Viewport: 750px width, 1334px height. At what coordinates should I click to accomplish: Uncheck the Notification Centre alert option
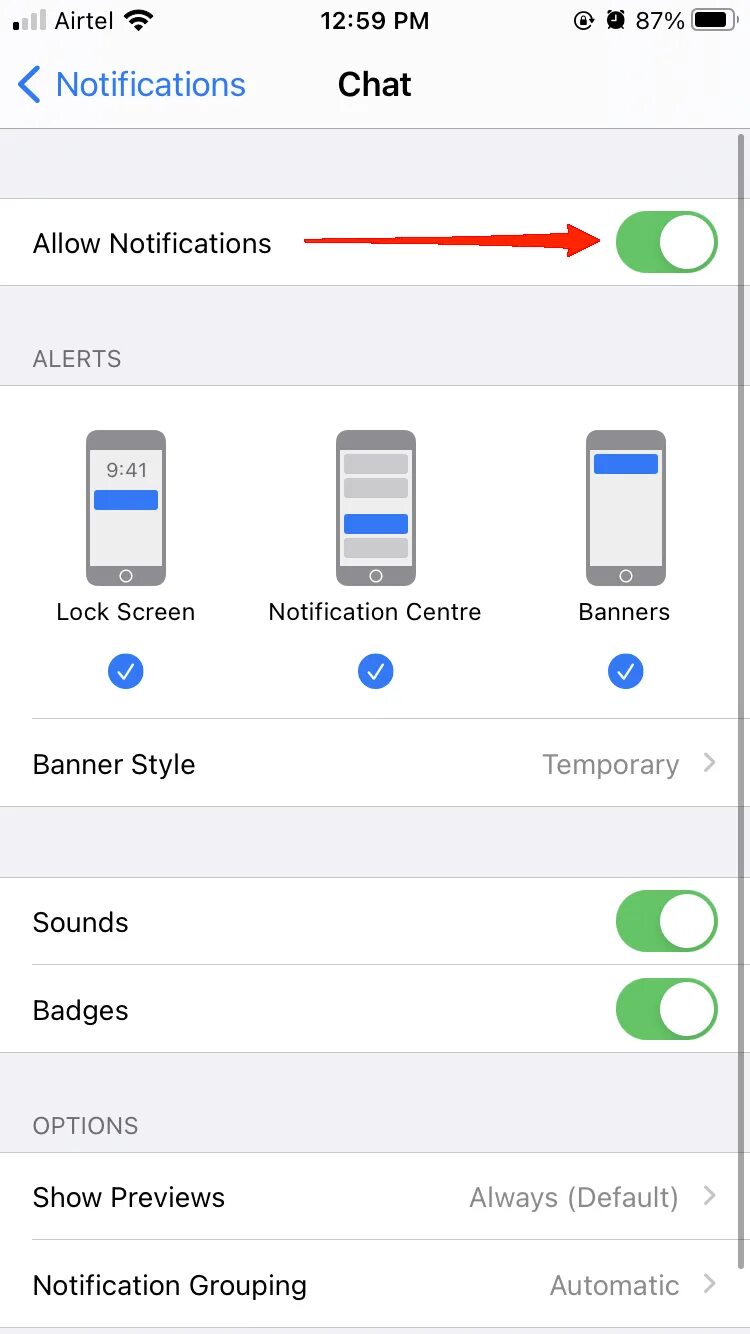376,672
